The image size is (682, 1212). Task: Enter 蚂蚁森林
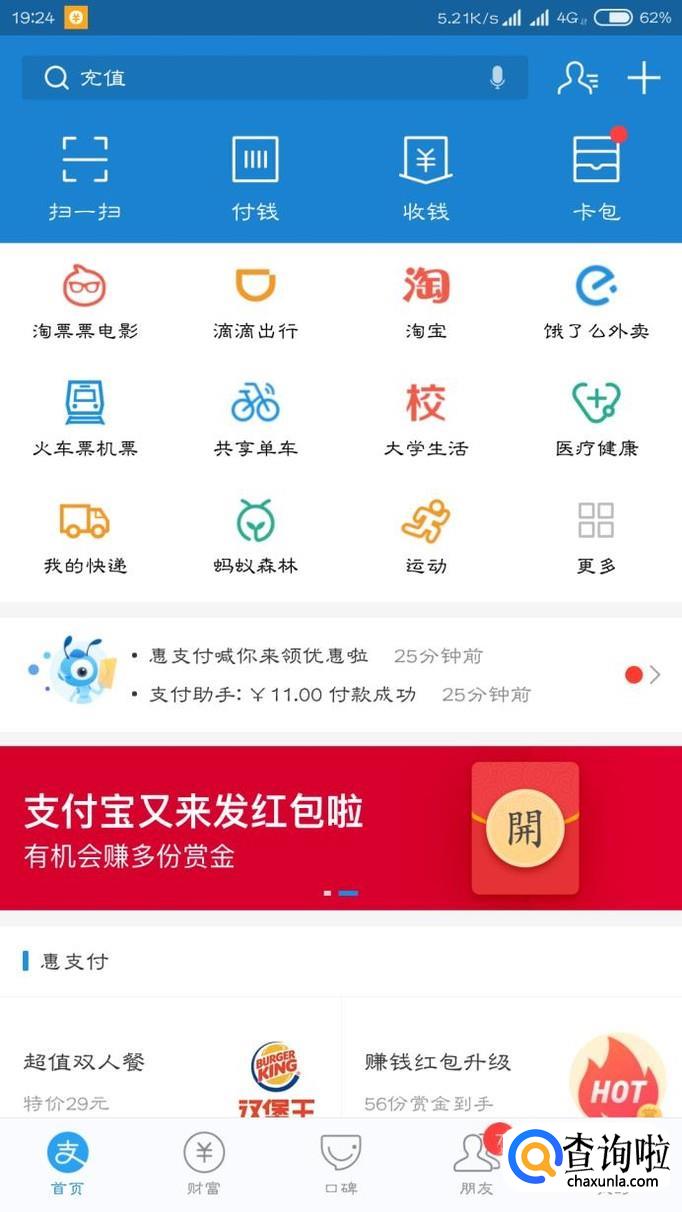click(255, 537)
